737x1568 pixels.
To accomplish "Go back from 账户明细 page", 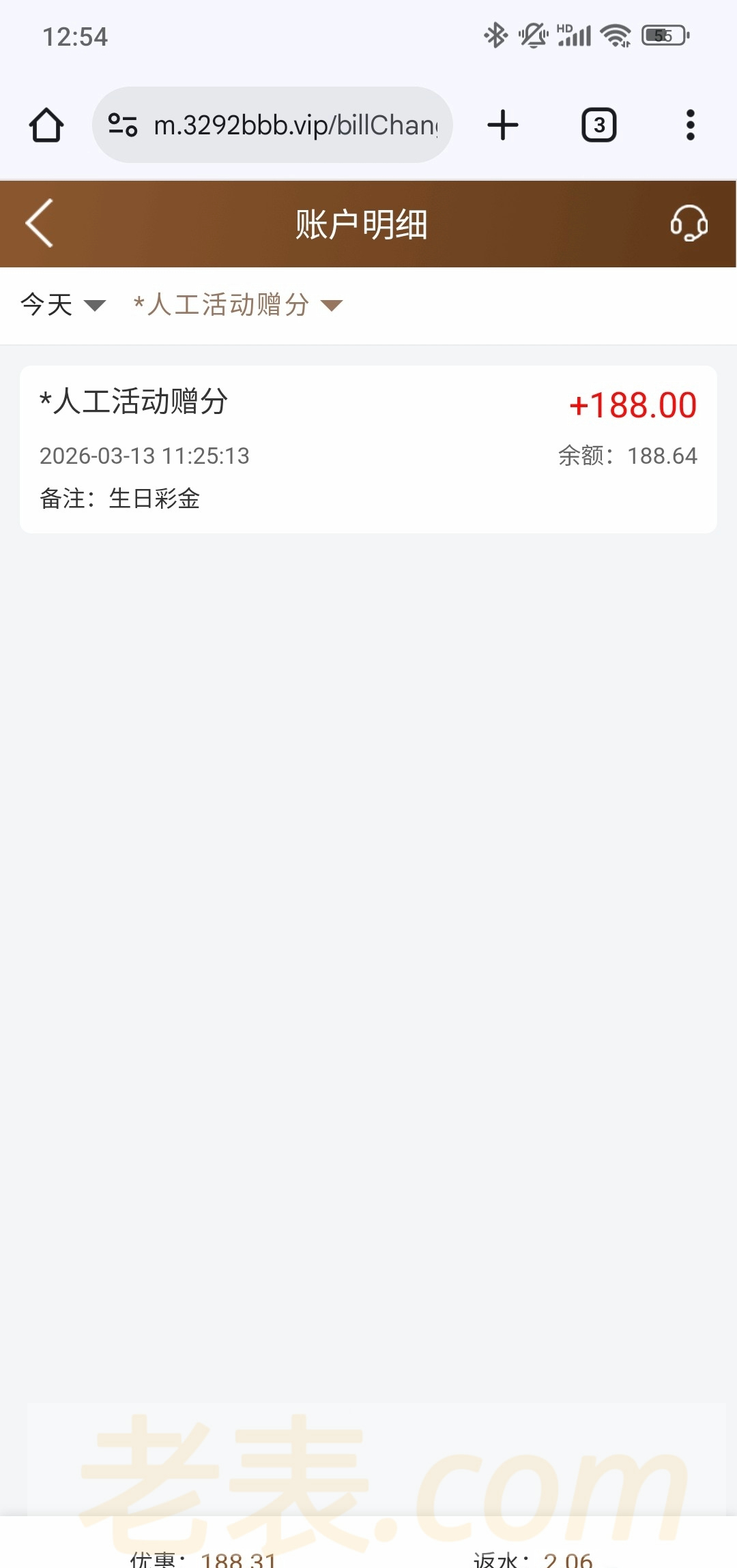I will pyautogui.click(x=40, y=223).
